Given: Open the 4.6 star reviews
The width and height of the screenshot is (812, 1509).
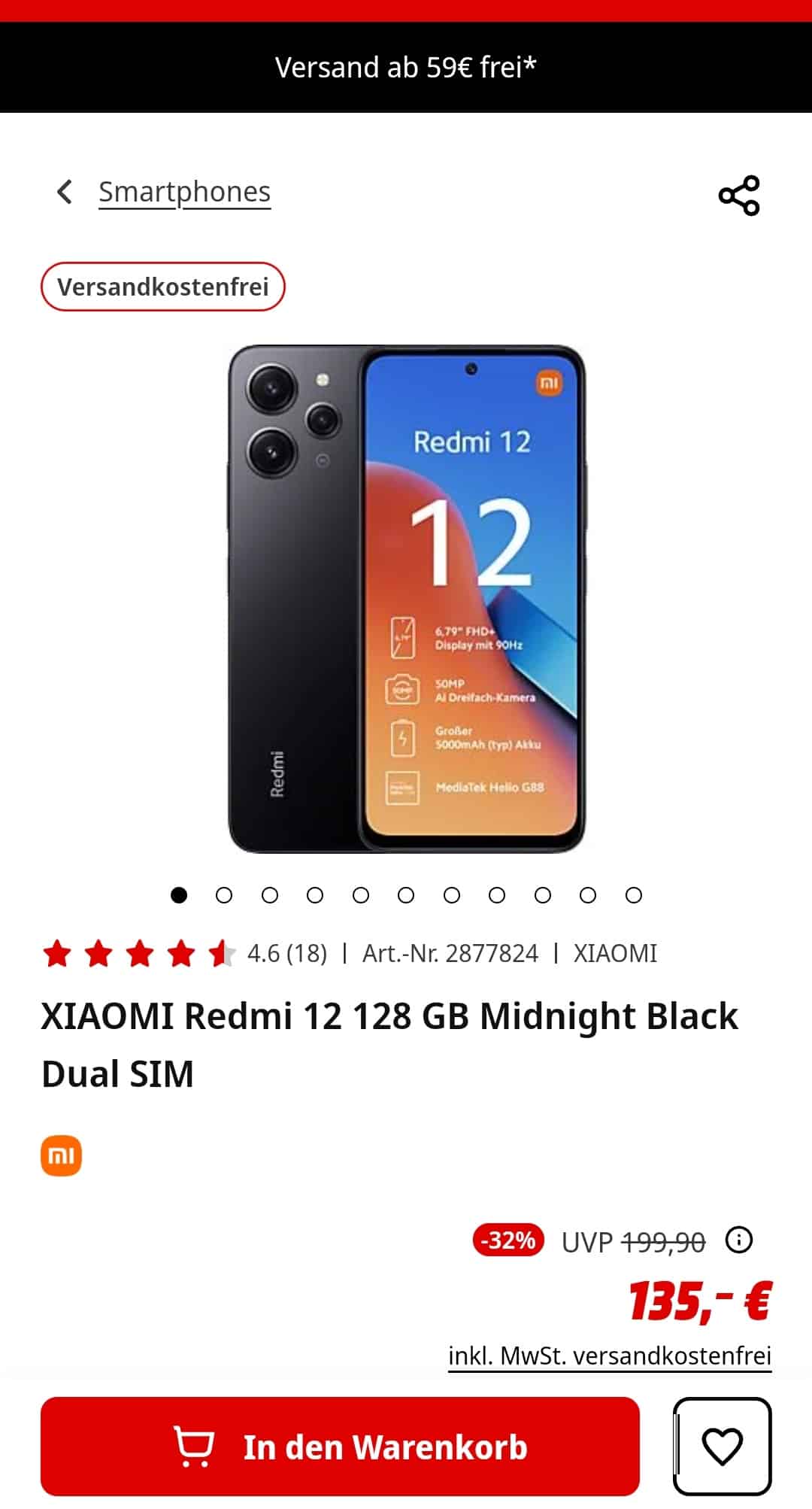Looking at the screenshot, I should (x=184, y=954).
